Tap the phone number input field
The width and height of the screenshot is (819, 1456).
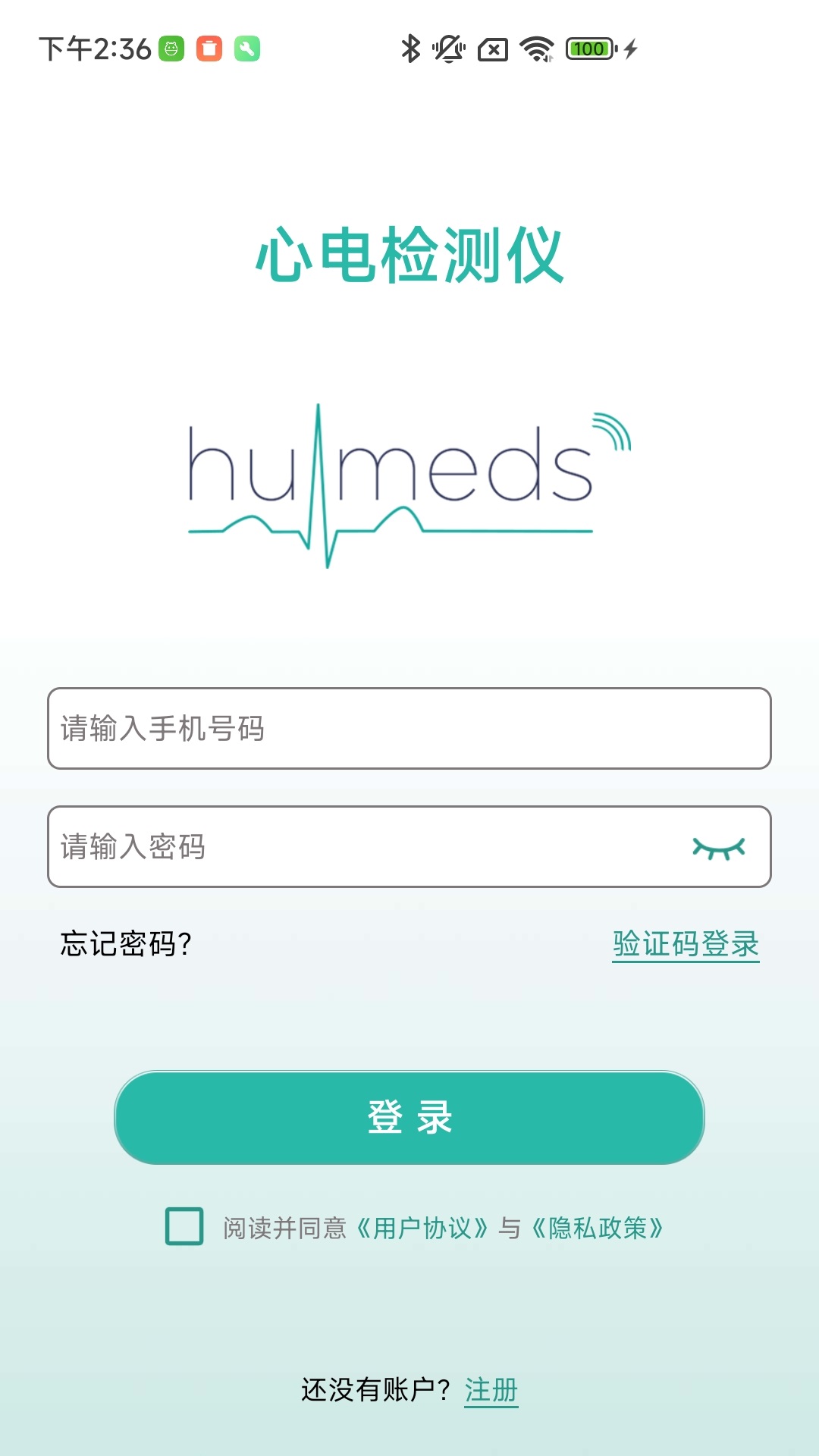[x=409, y=728]
